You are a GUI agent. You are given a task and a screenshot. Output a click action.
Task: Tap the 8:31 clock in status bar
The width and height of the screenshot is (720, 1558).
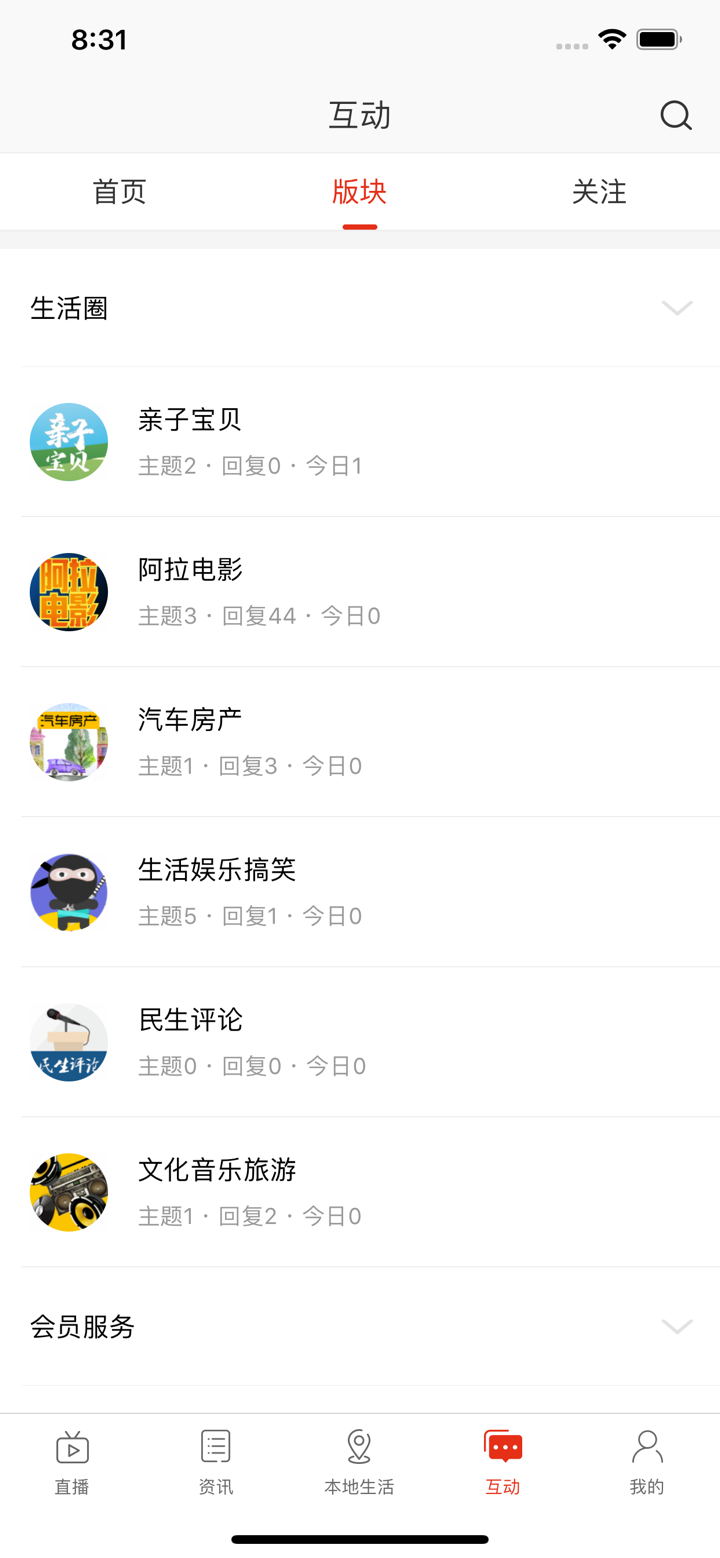pyautogui.click(x=100, y=38)
